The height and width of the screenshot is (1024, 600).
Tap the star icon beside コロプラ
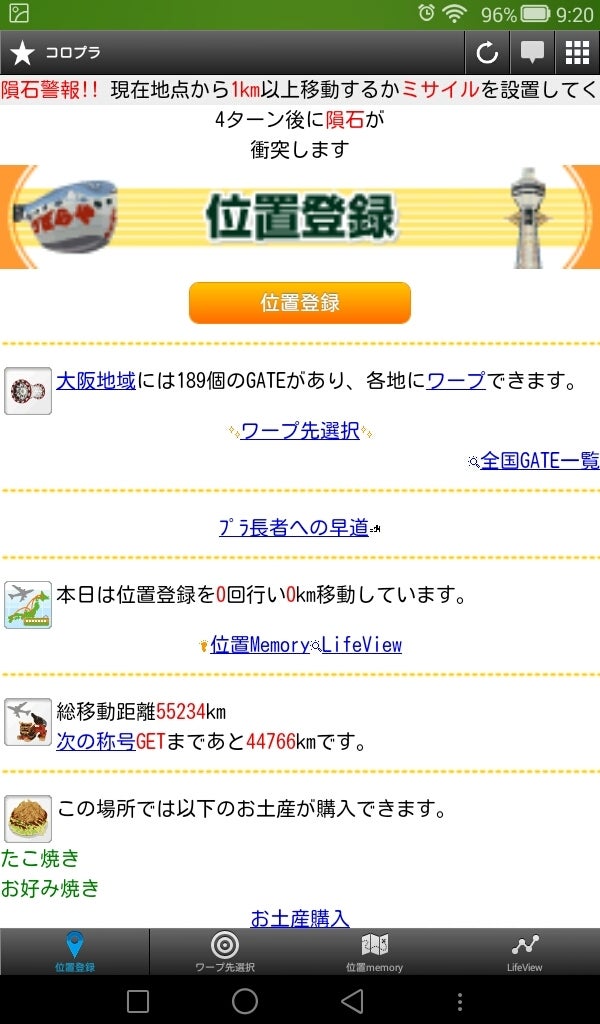(22, 53)
